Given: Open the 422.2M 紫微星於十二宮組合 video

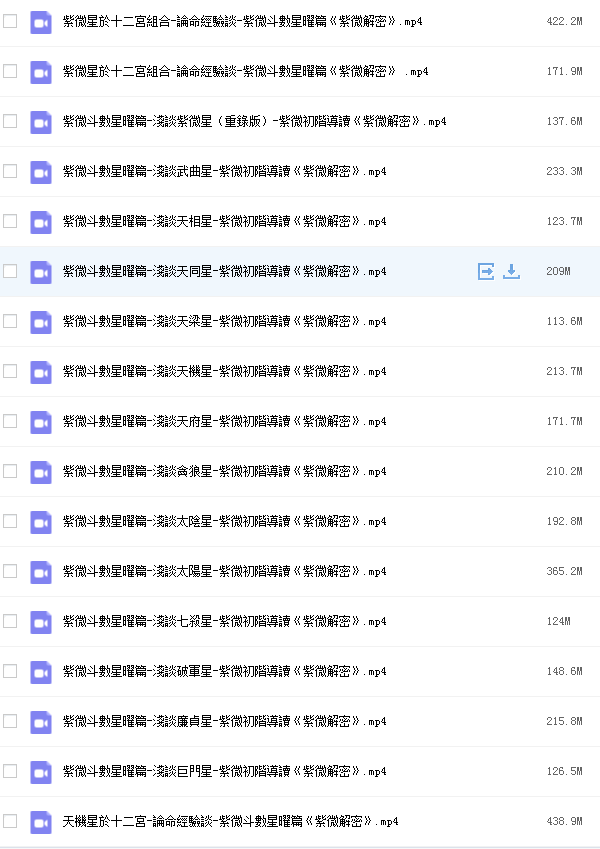Looking at the screenshot, I should point(242,21).
